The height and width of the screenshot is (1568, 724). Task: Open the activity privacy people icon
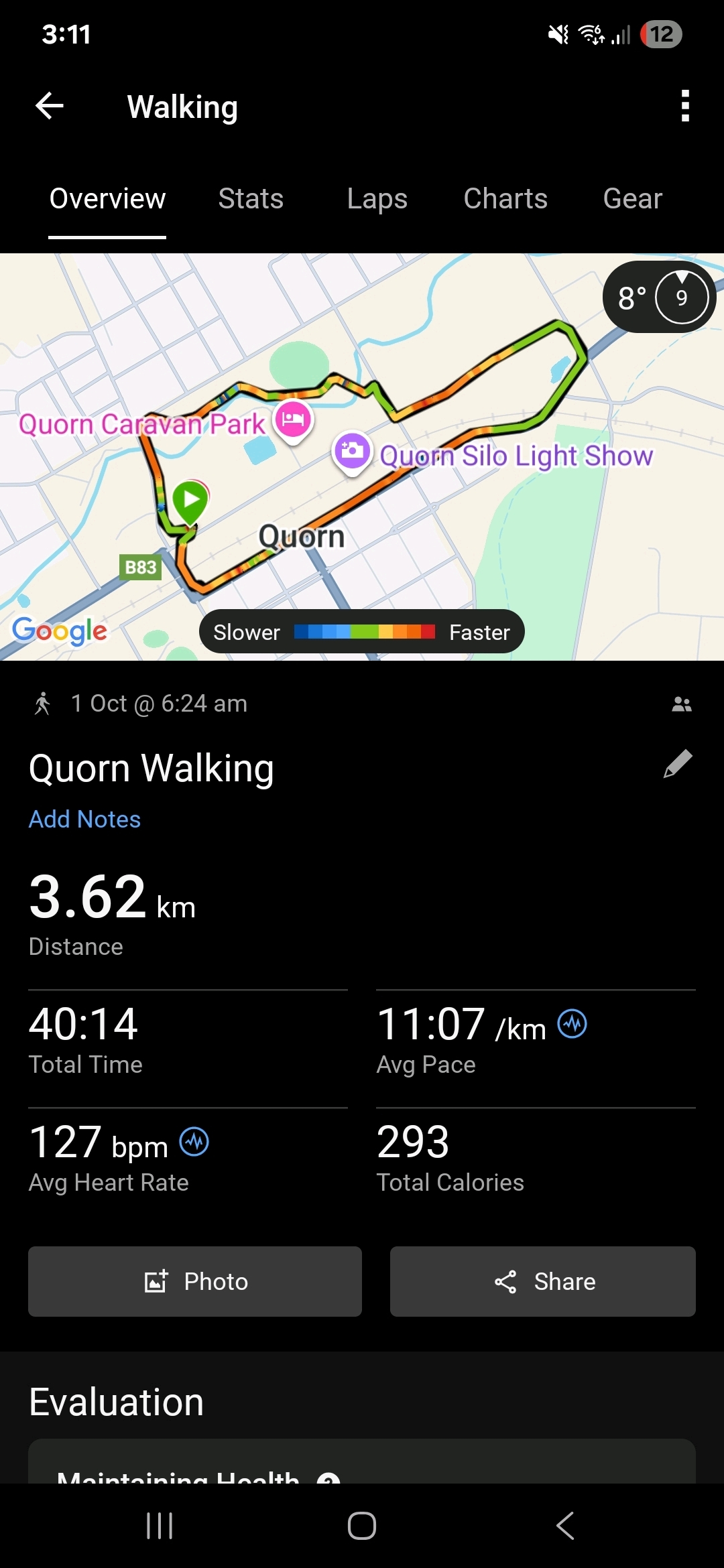pyautogui.click(x=681, y=704)
